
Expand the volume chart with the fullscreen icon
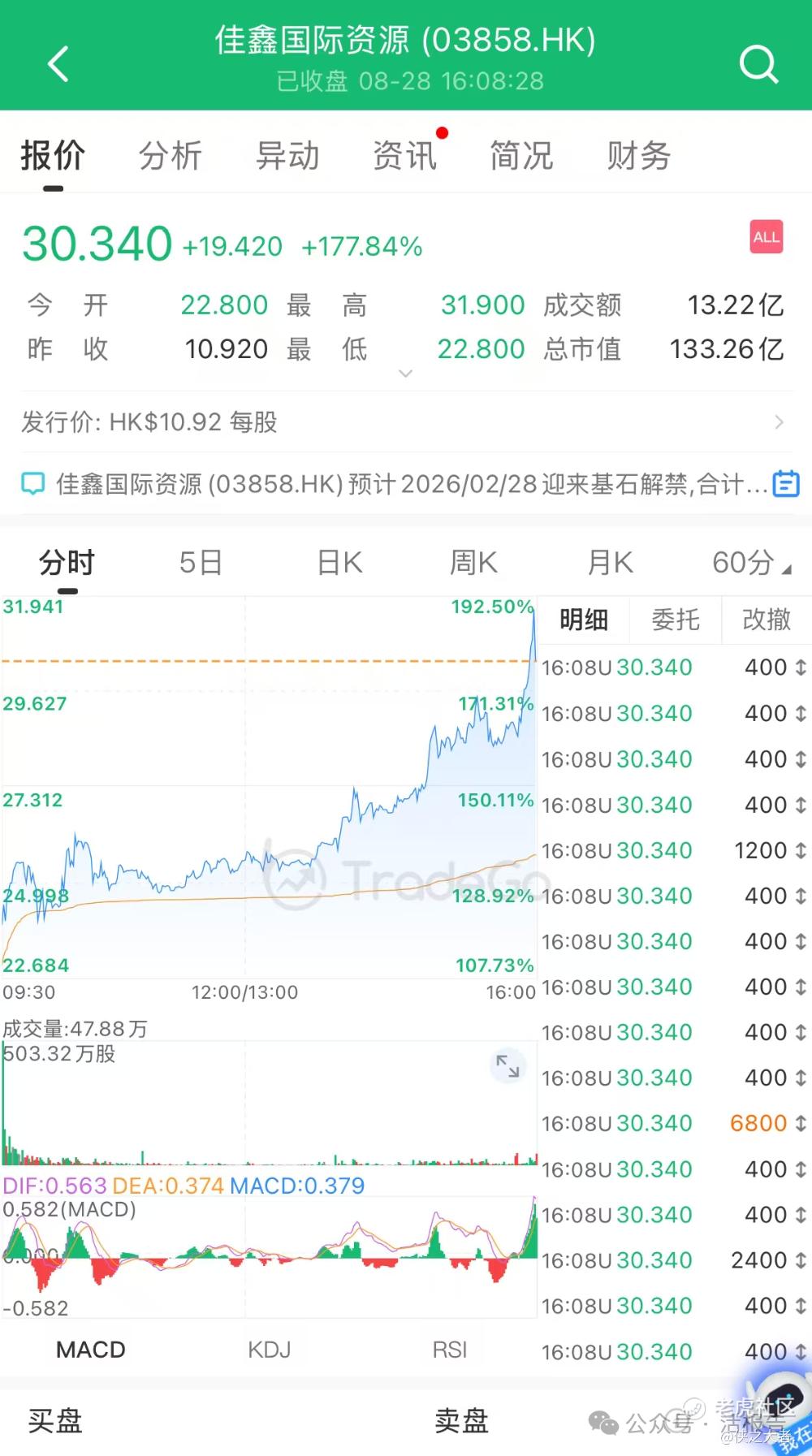click(x=508, y=1066)
